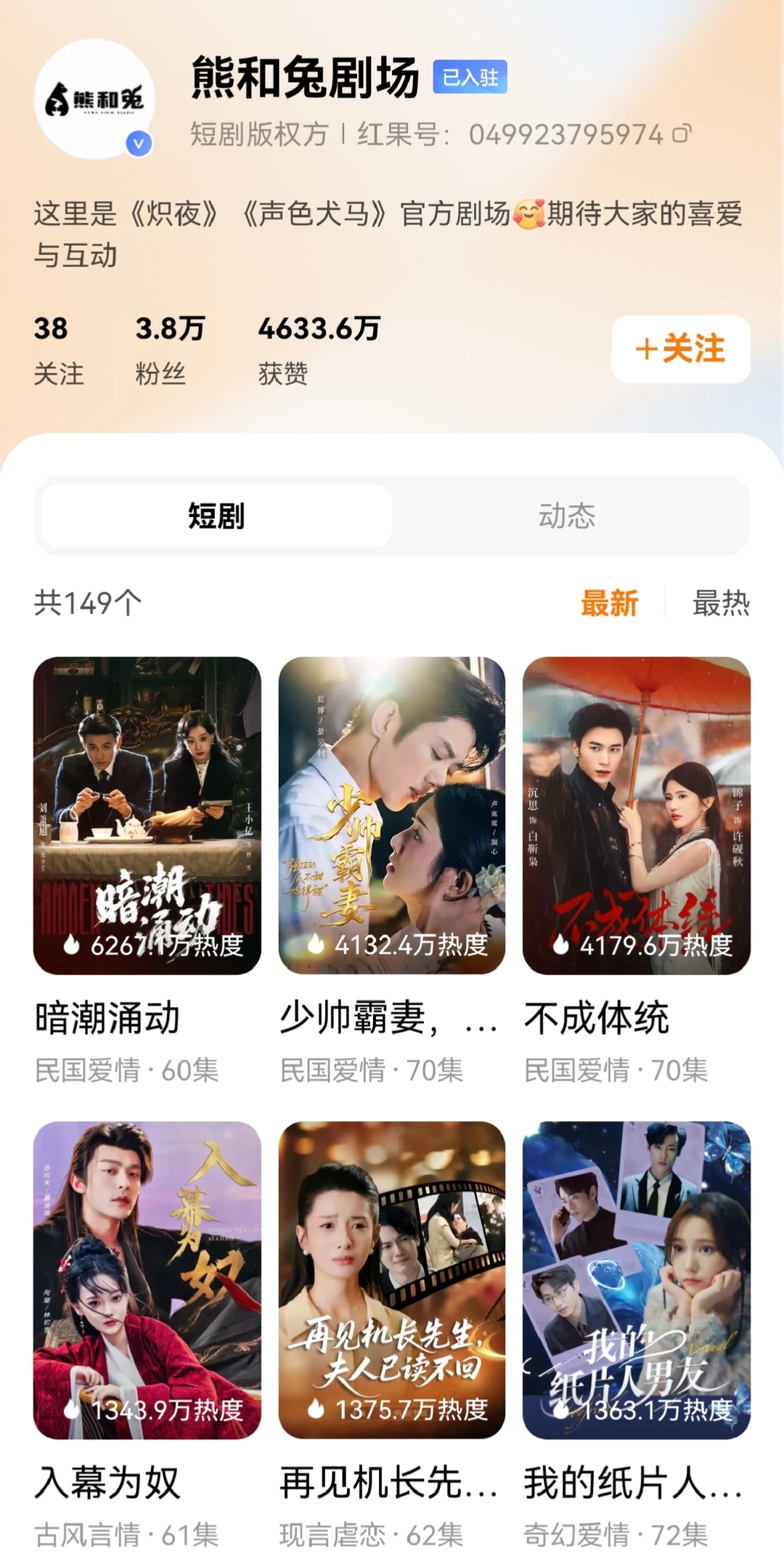This screenshot has height=1564, width=784.
Task: View the 38 关注 following list
Action: pos(58,350)
